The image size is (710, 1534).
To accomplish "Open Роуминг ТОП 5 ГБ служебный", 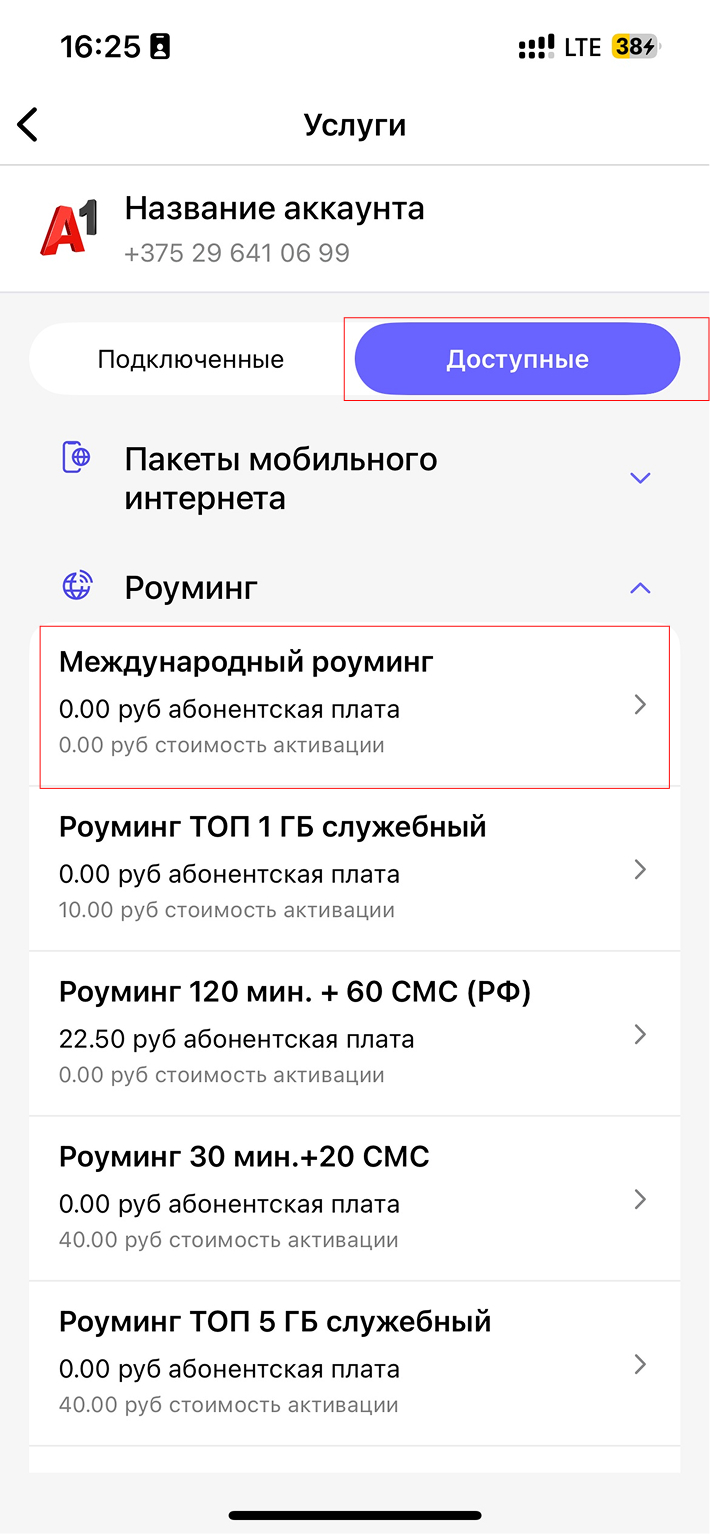I will [354, 1363].
